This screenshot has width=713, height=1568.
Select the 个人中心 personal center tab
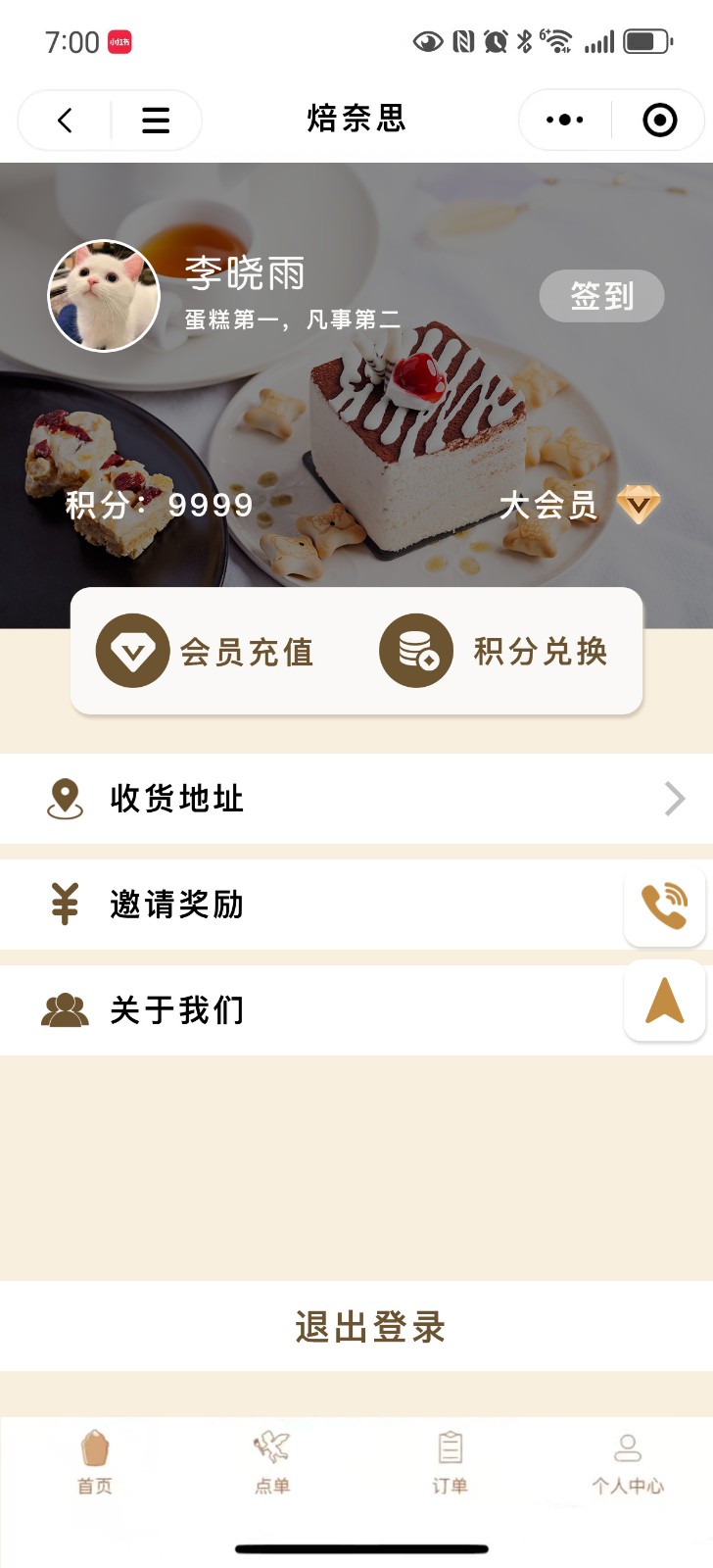coord(628,1462)
